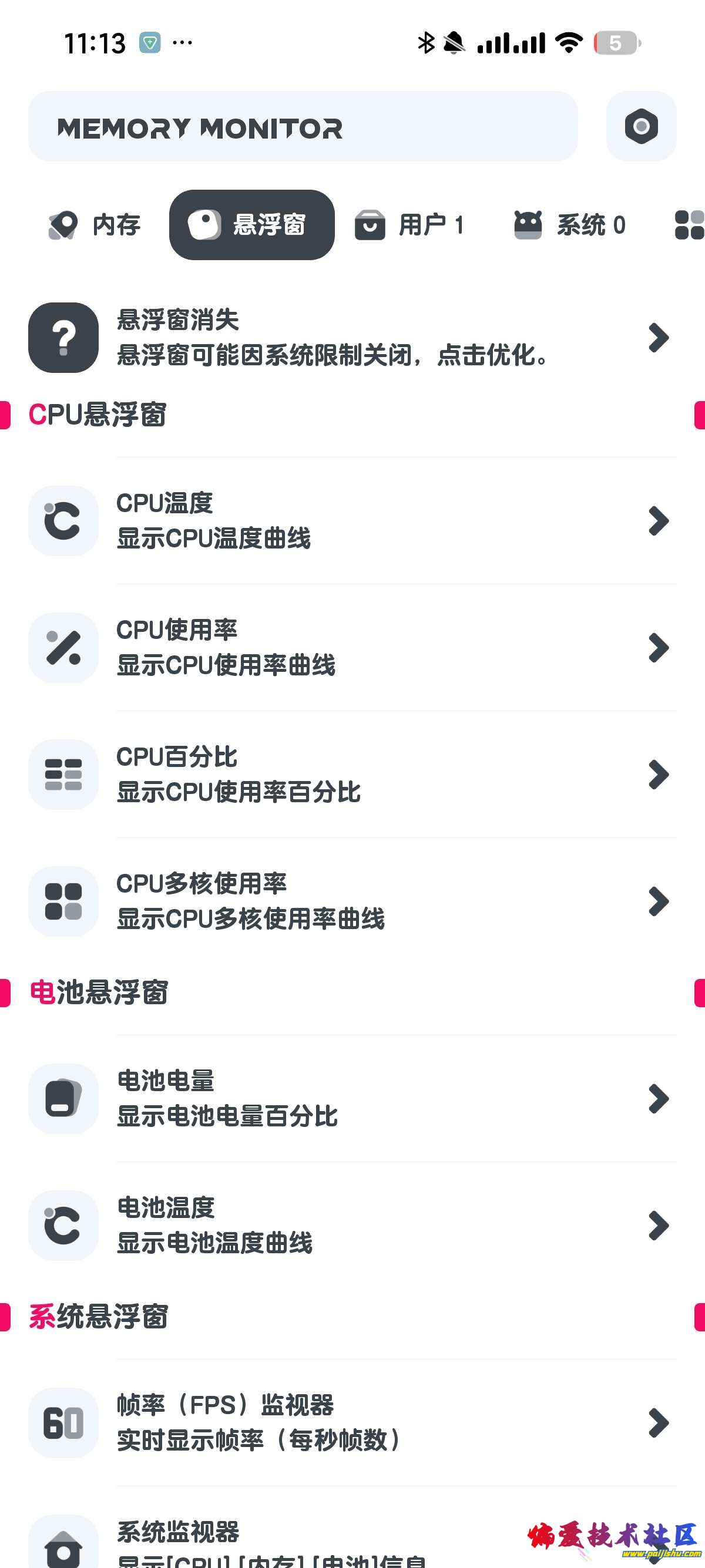Select the 电池温度 row
The image size is (705, 1568).
[x=352, y=1225]
